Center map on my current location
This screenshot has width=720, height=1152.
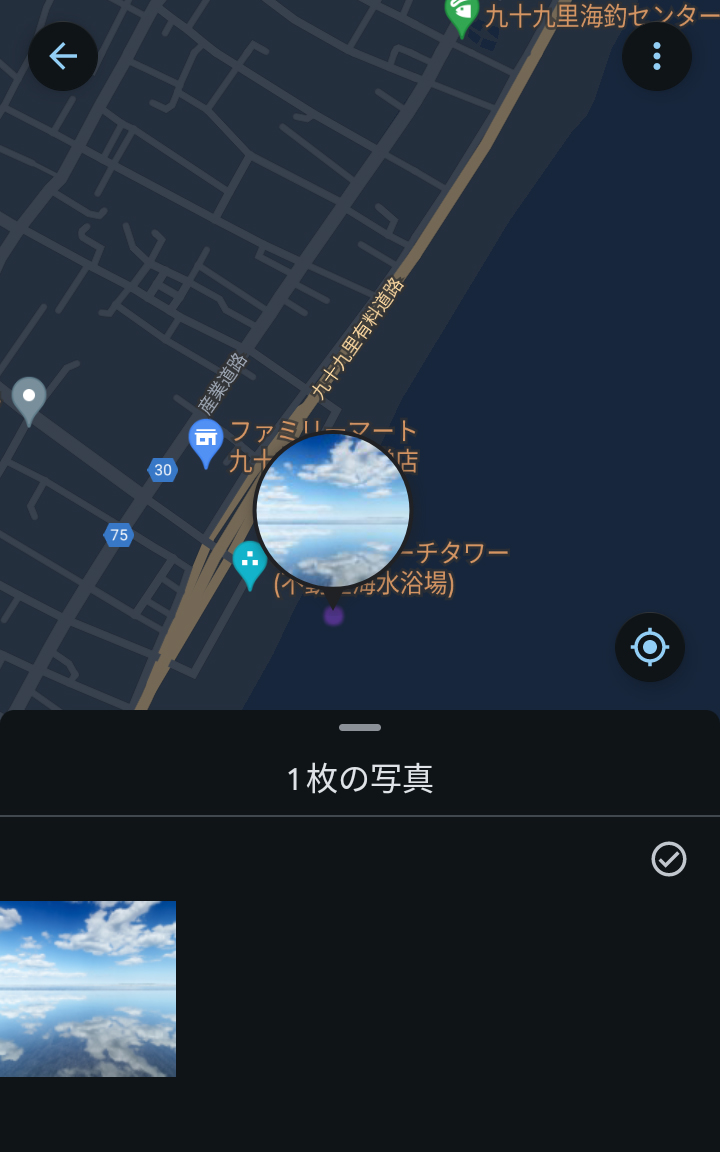pos(650,648)
